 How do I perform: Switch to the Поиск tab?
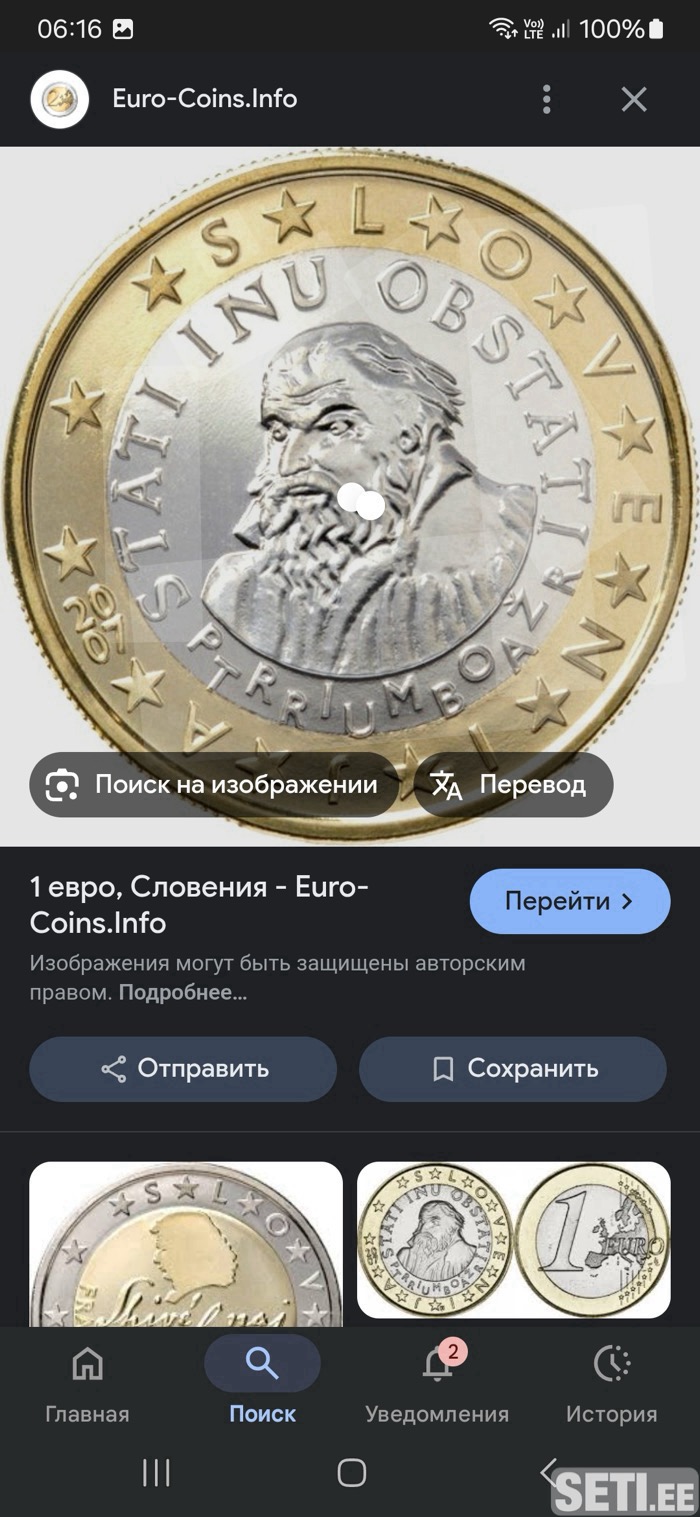pyautogui.click(x=262, y=1385)
